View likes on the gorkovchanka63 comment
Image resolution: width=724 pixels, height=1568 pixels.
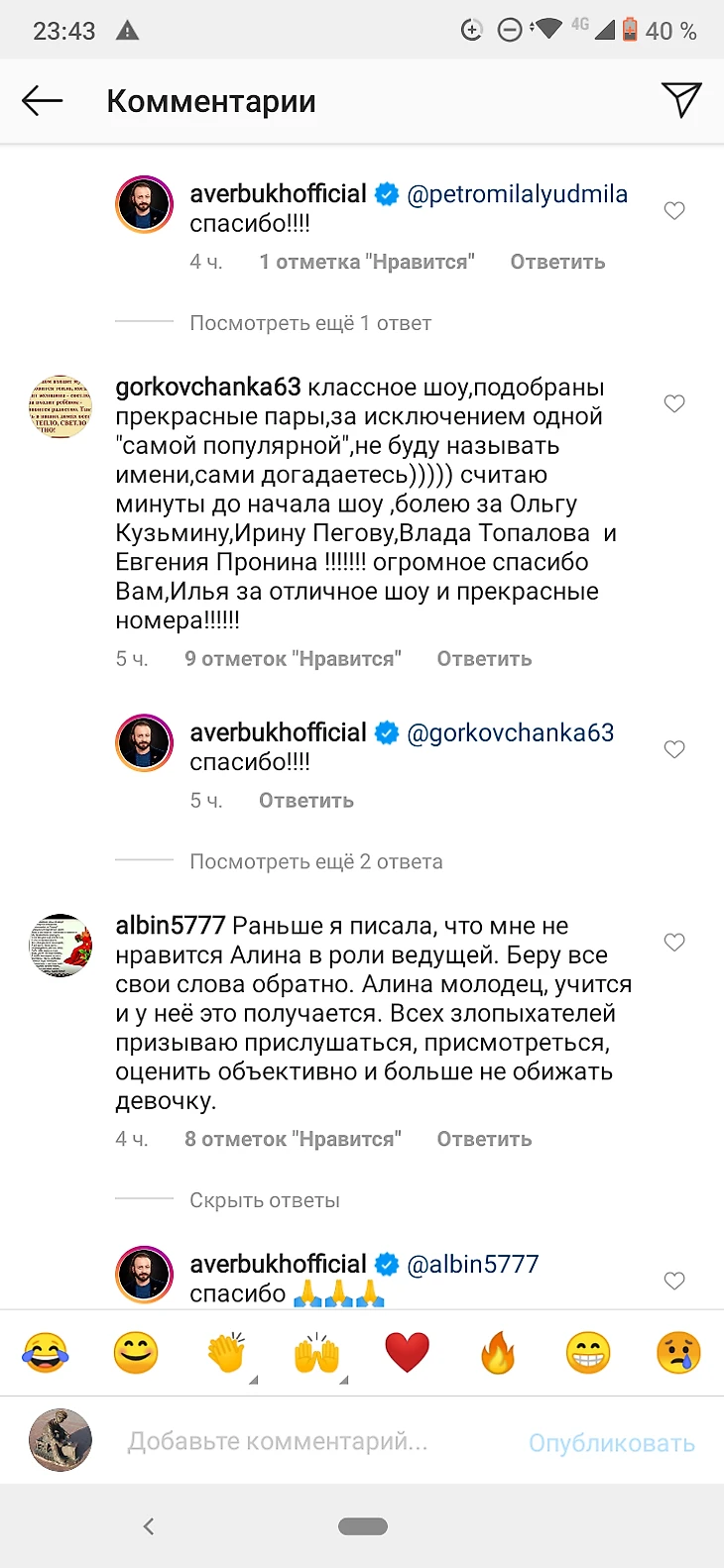pyautogui.click(x=293, y=659)
